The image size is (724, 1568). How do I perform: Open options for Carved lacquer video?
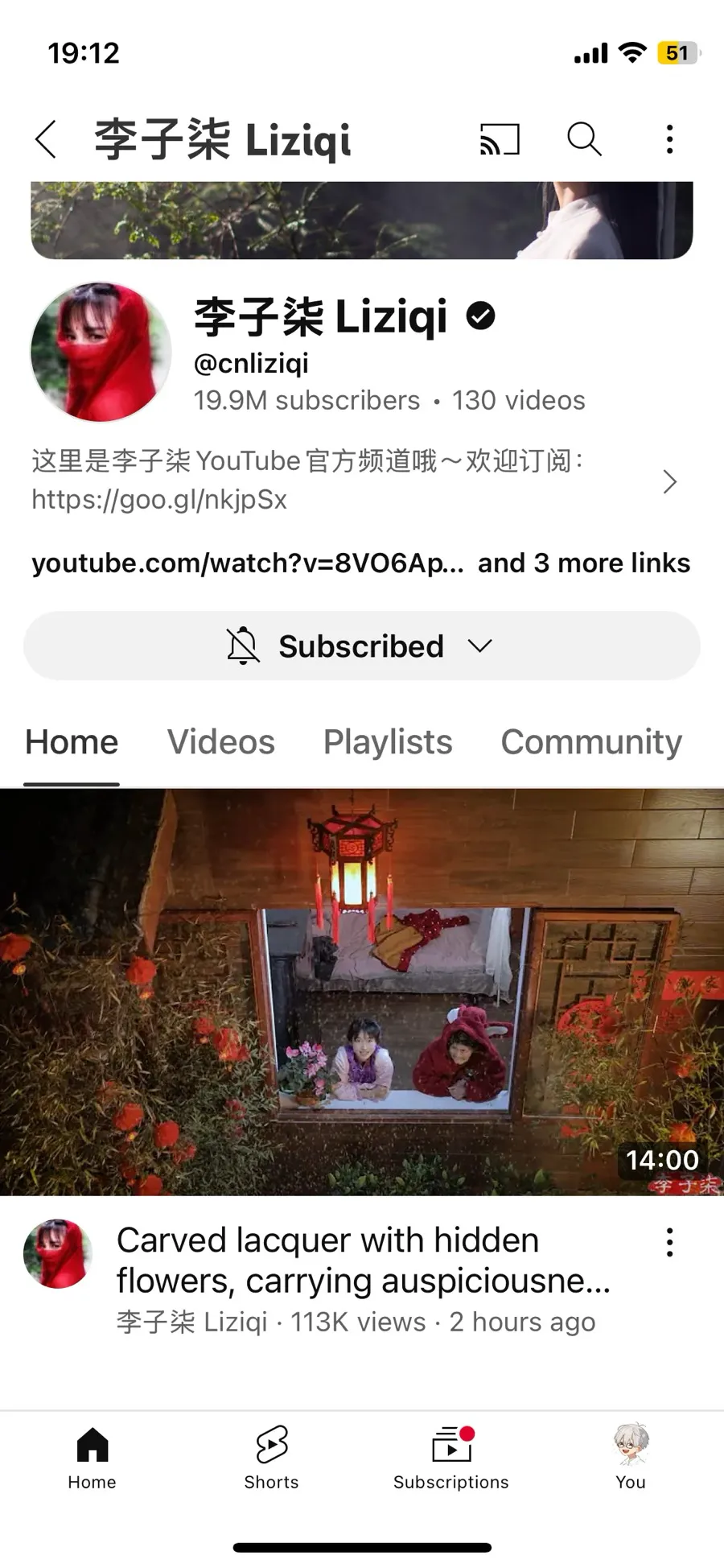[x=669, y=1243]
